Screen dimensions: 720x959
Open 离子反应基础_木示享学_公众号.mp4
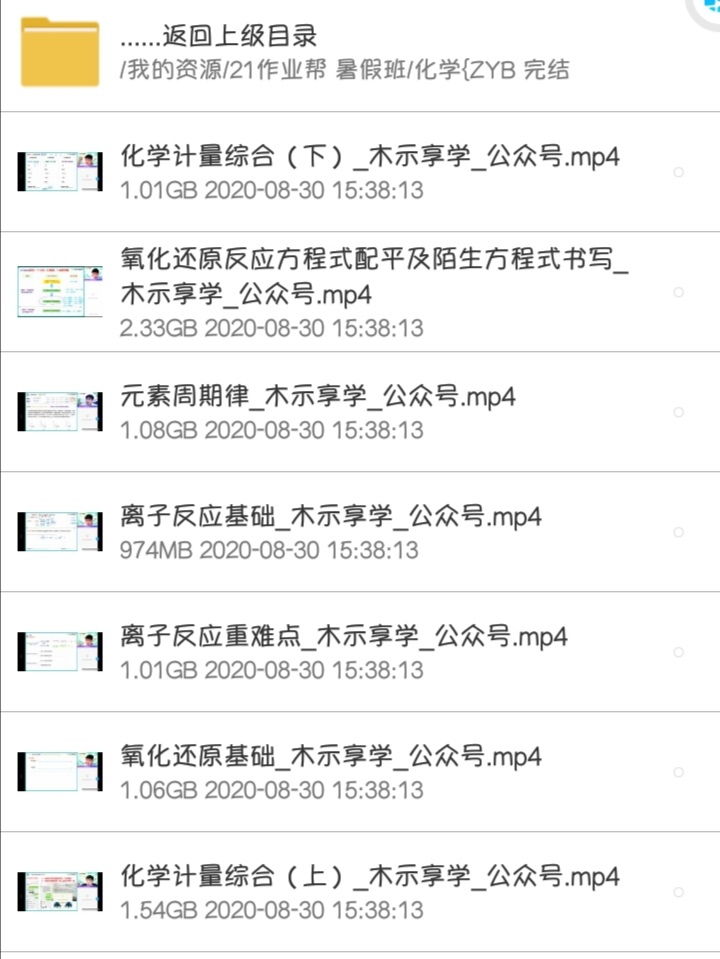click(x=330, y=519)
